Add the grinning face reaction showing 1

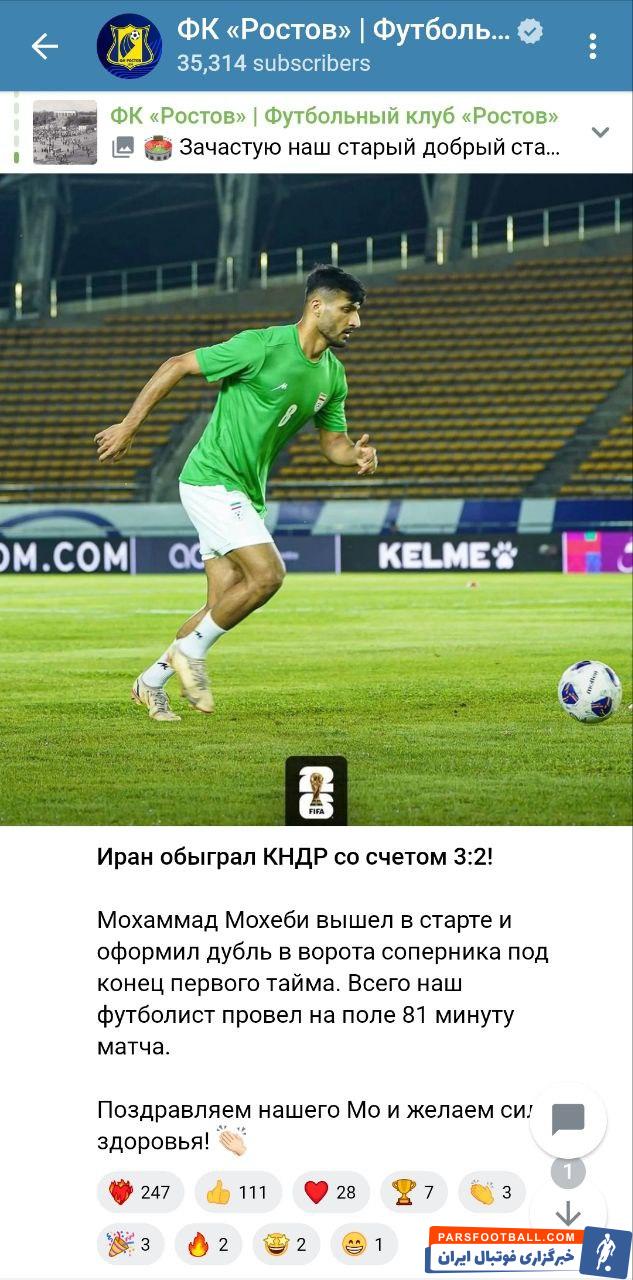point(363,1244)
